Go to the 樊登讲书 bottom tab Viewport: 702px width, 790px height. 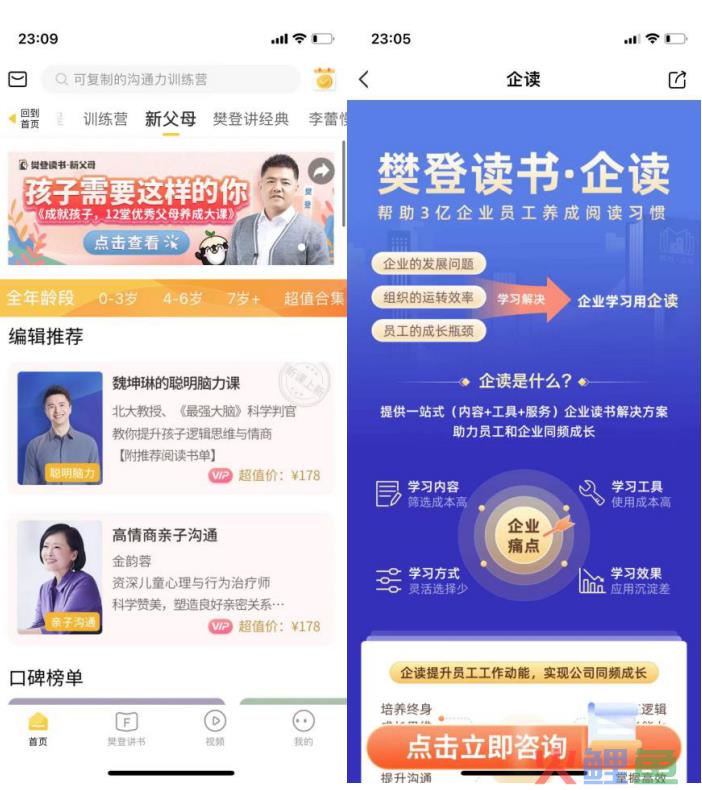click(x=126, y=728)
